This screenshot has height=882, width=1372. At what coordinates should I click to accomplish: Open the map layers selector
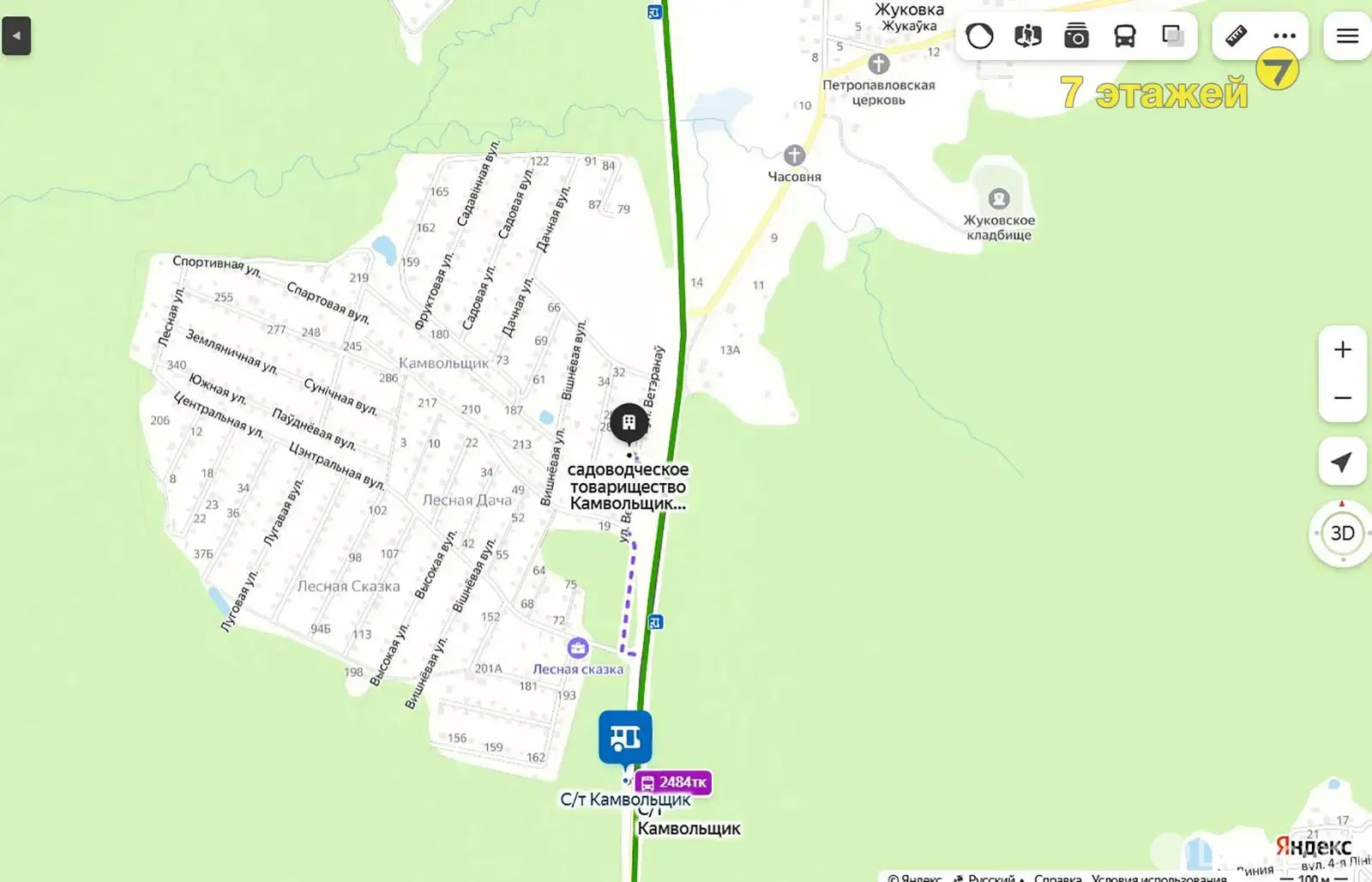pyautogui.click(x=1172, y=36)
